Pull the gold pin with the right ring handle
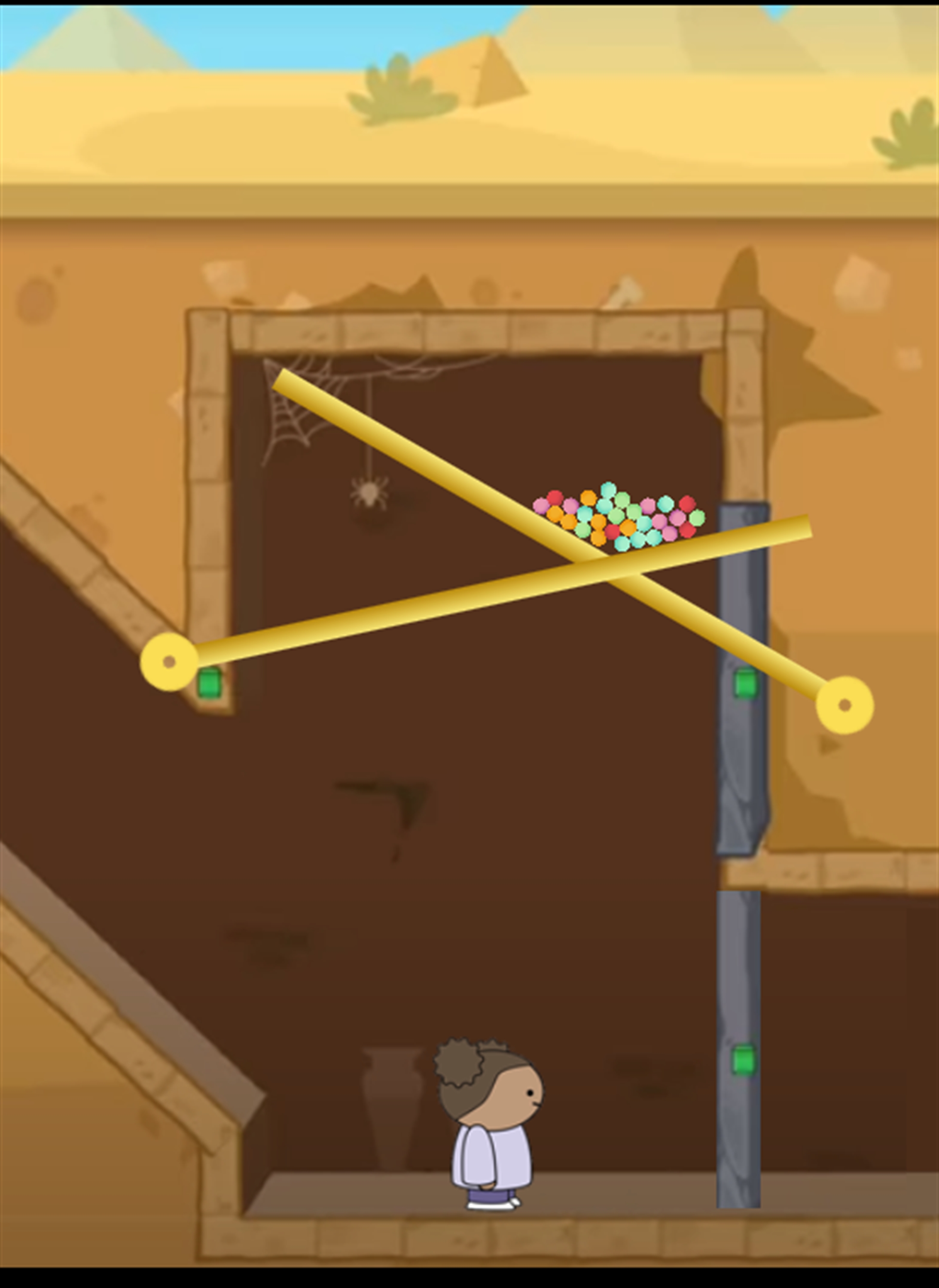939x1288 pixels. click(x=844, y=705)
